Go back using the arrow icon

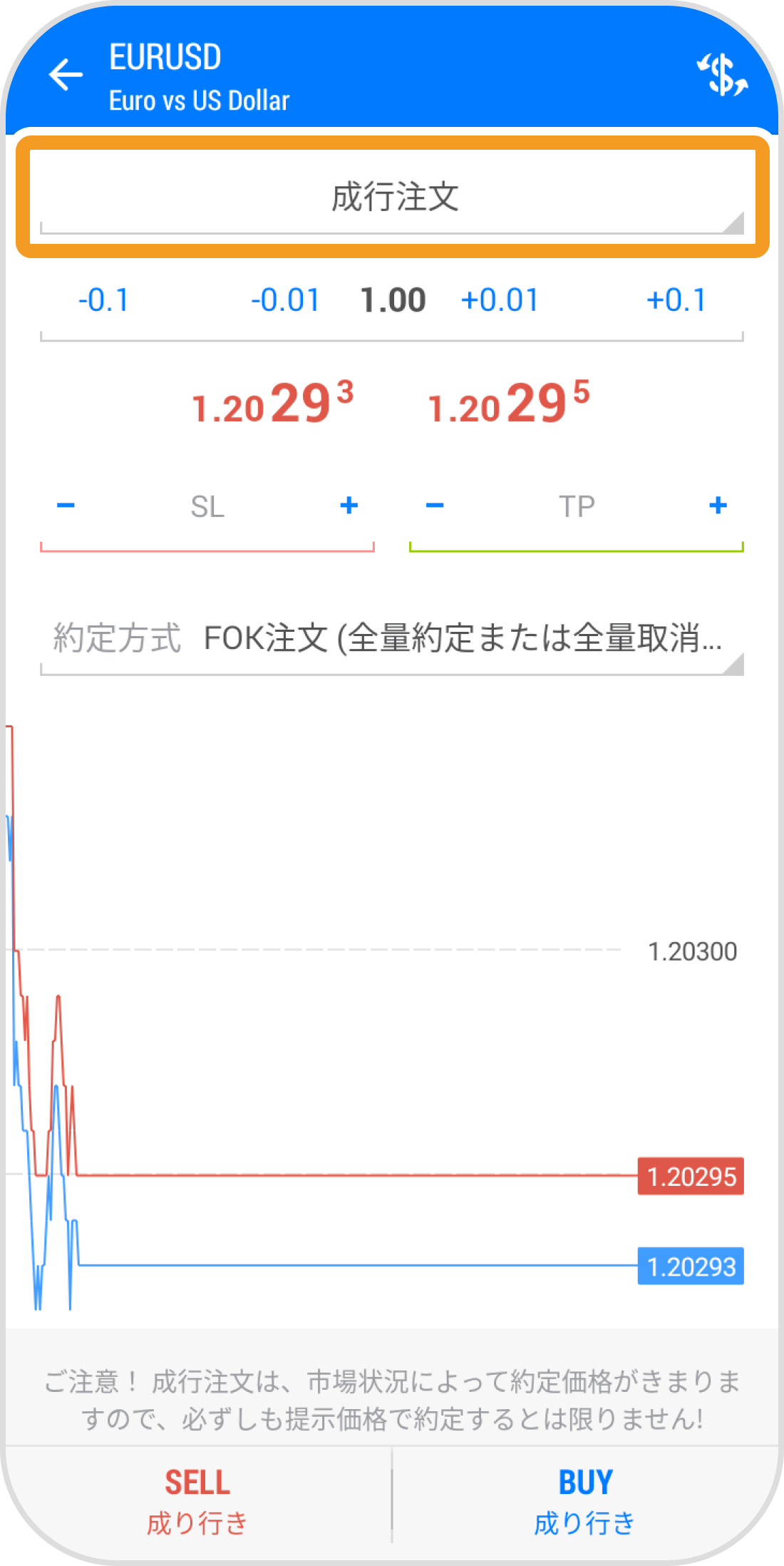pyautogui.click(x=66, y=75)
